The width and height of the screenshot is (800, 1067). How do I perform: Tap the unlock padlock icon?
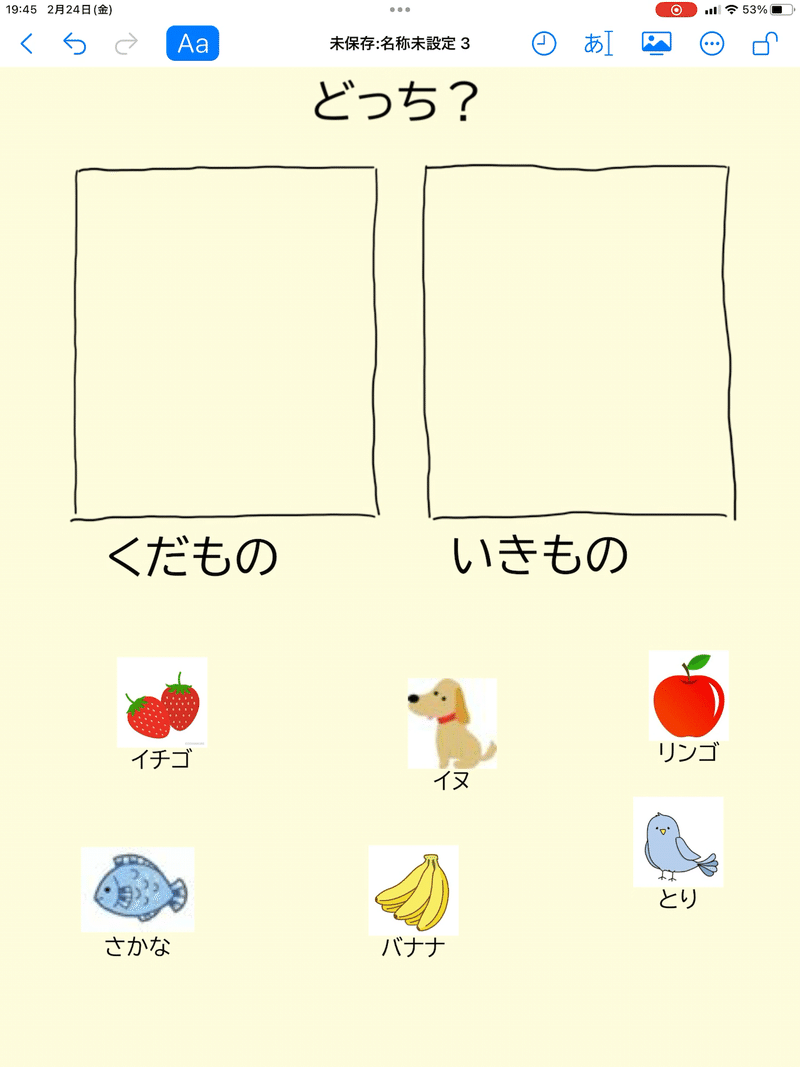point(764,43)
